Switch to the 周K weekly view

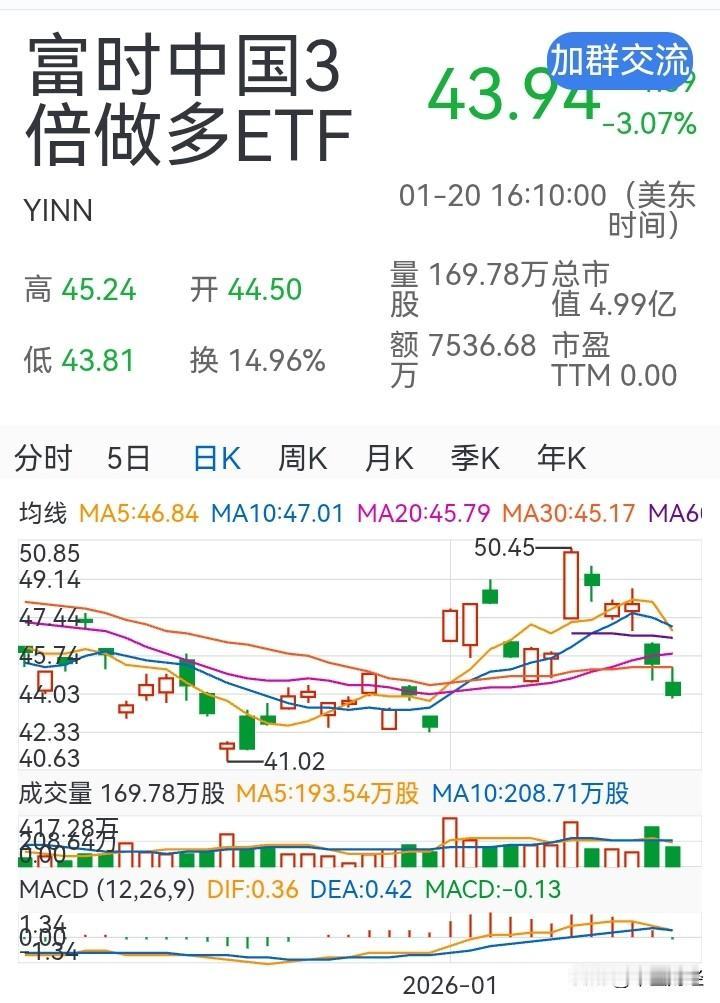pyautogui.click(x=302, y=459)
